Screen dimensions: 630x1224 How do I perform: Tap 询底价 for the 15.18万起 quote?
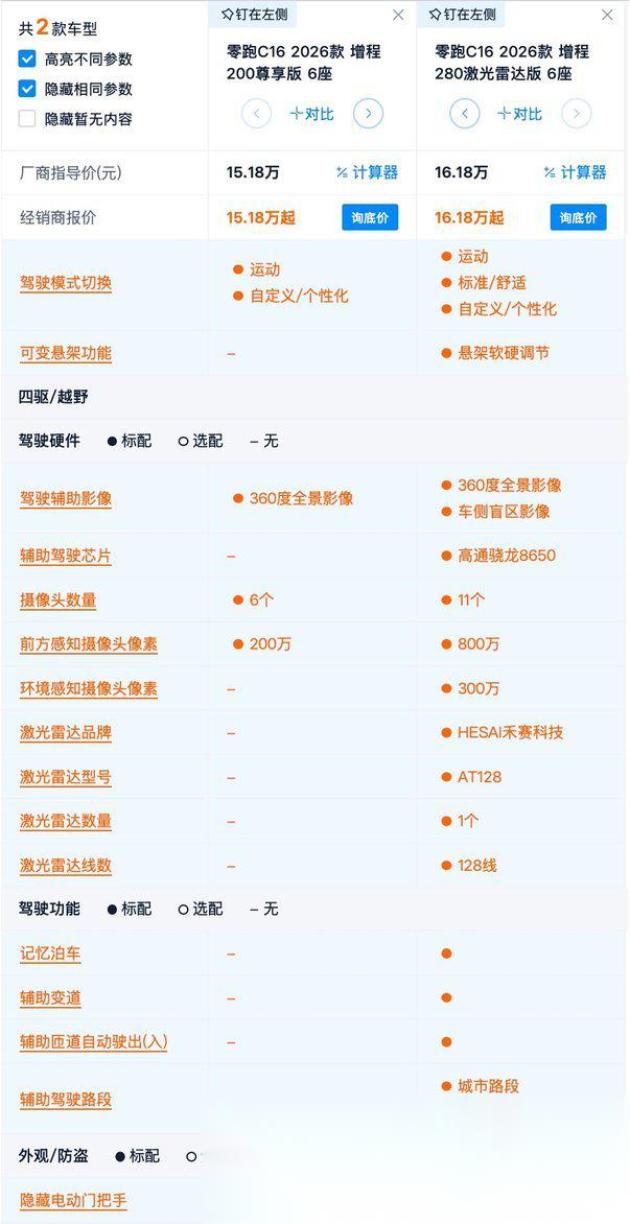pyautogui.click(x=370, y=217)
